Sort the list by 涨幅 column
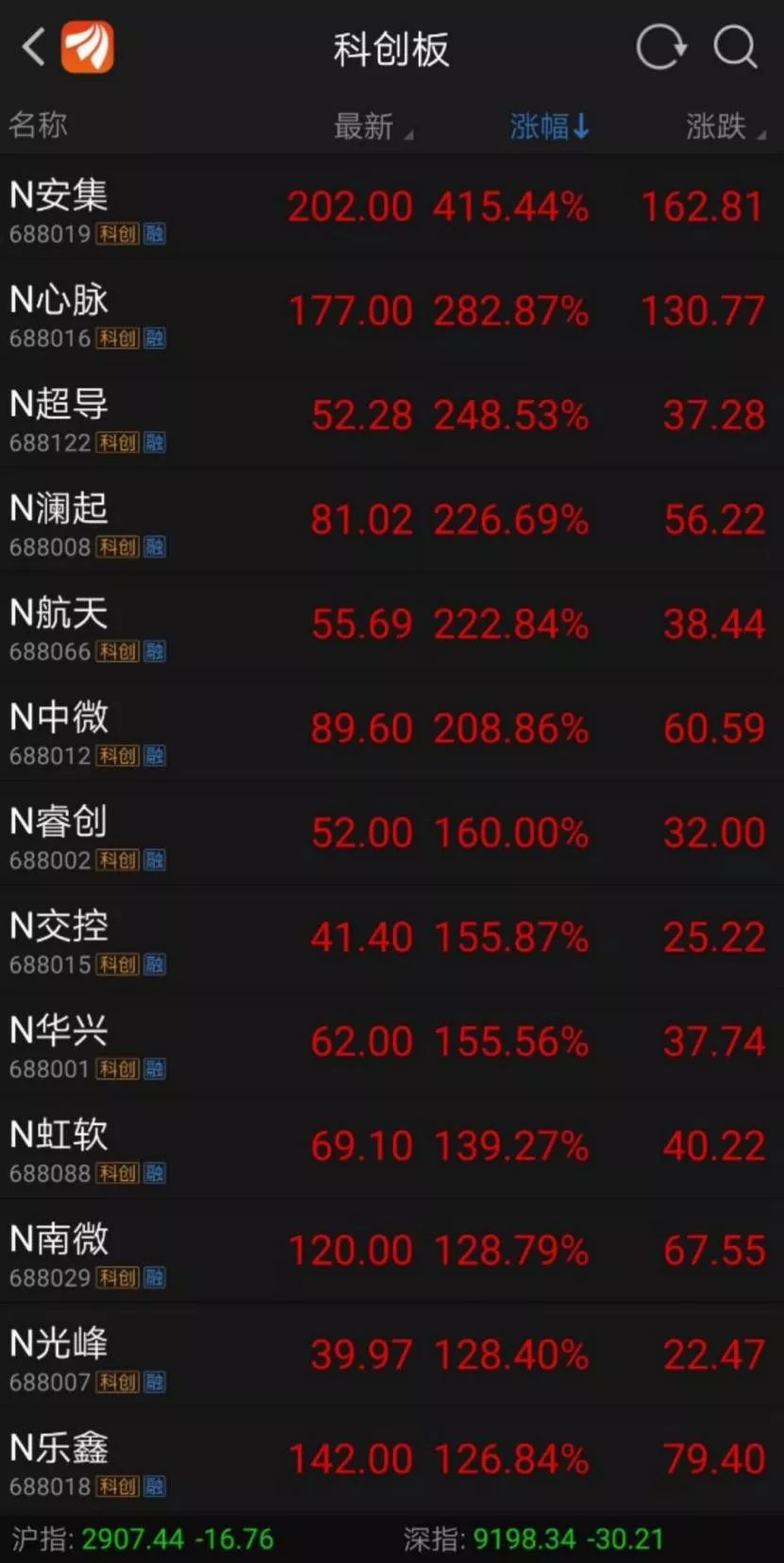This screenshot has width=784, height=1563. click(550, 126)
